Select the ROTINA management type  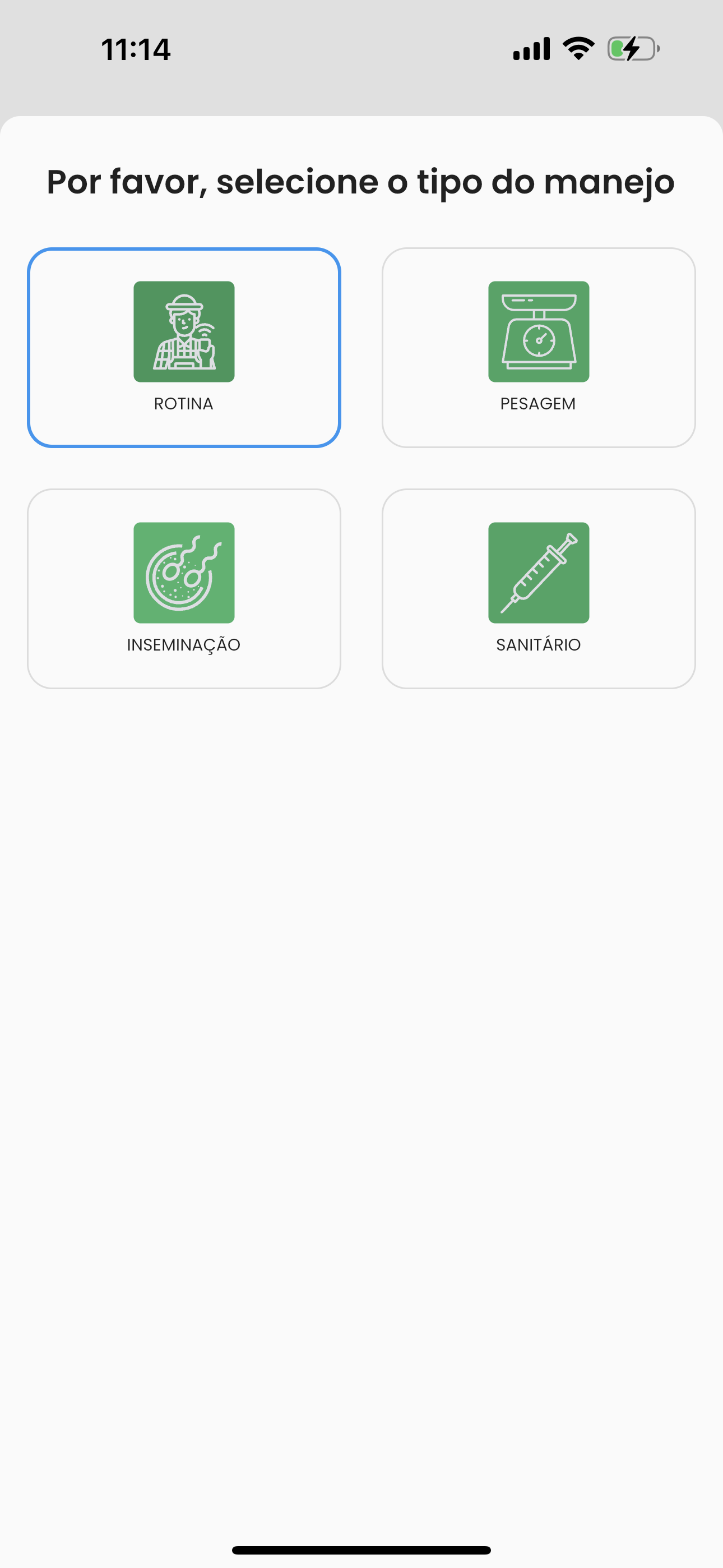[x=184, y=348]
